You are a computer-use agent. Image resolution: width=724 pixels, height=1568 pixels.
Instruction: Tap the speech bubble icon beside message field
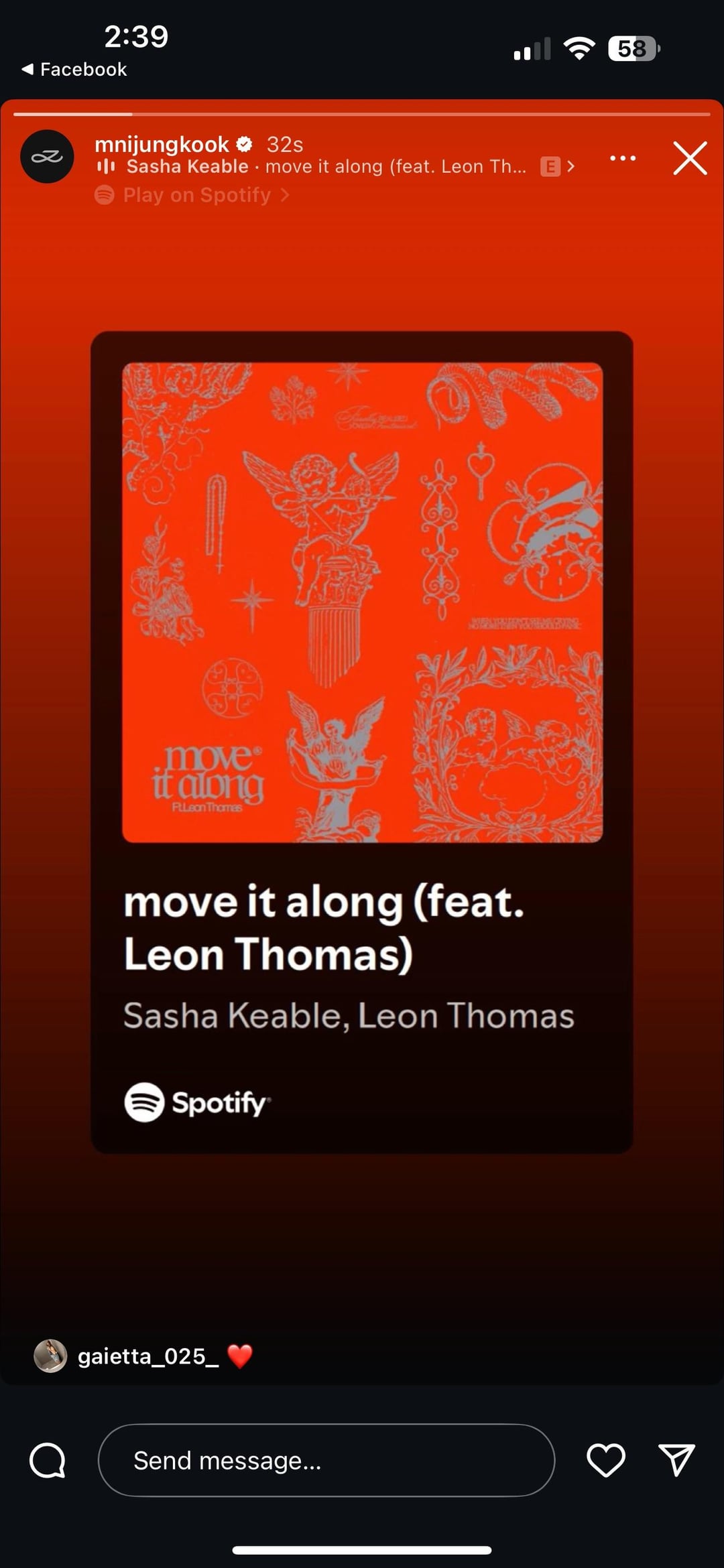tap(48, 1461)
